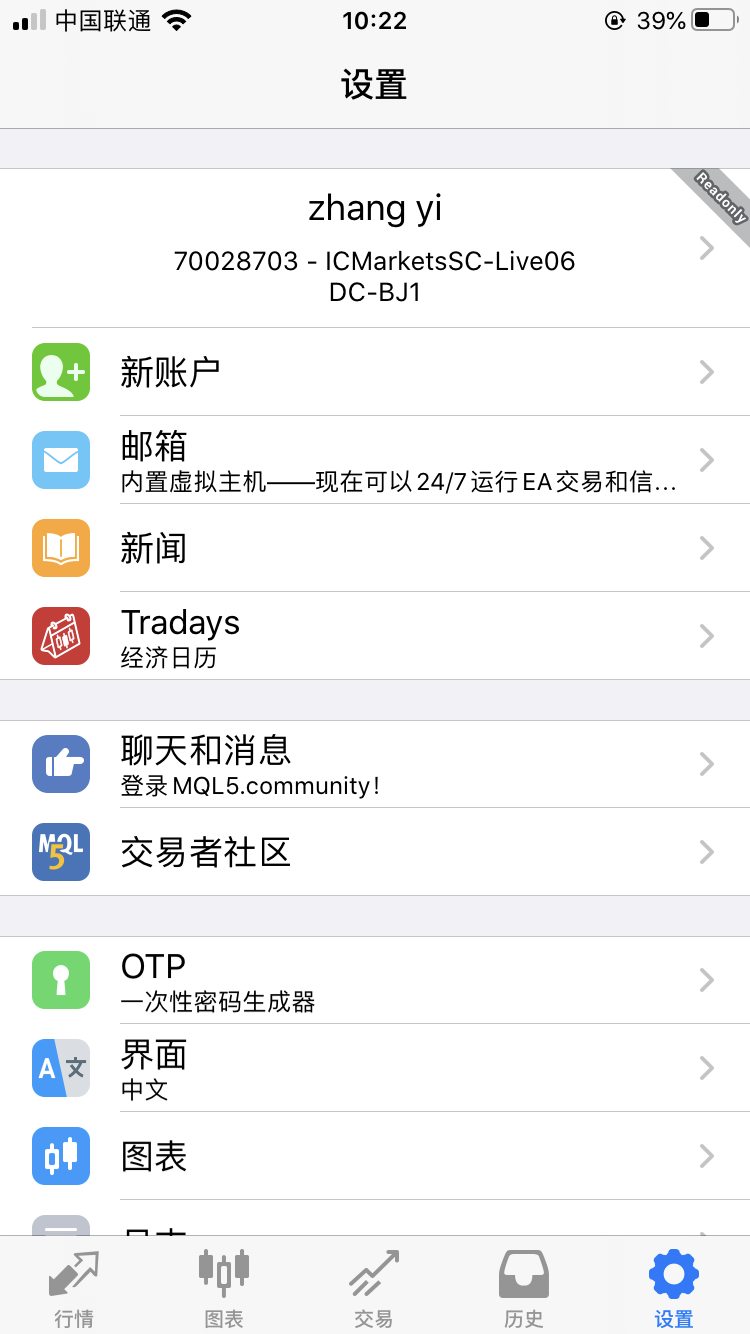Switch to the 图表 tab
The width and height of the screenshot is (750, 1334).
[x=224, y=1288]
